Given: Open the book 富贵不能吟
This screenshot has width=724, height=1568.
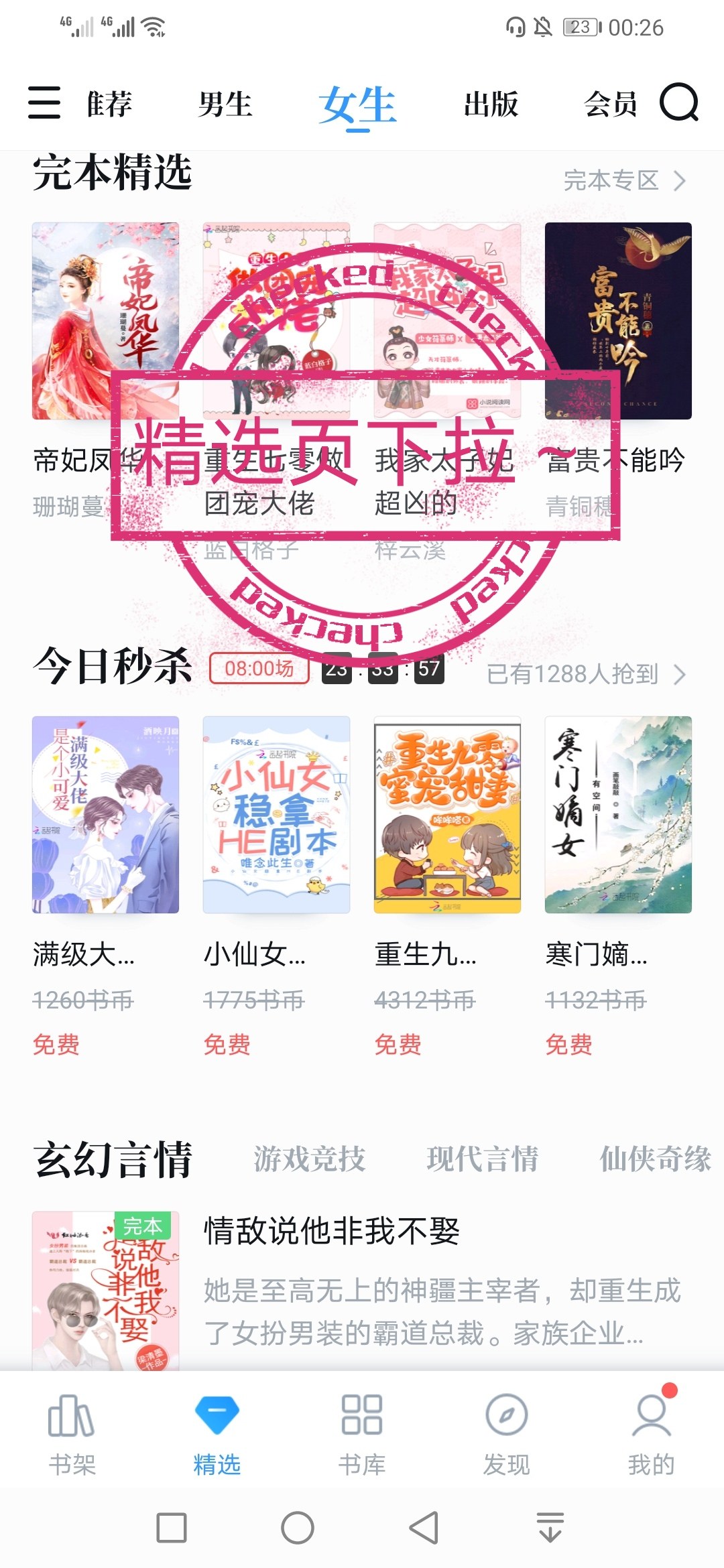Looking at the screenshot, I should 617,322.
